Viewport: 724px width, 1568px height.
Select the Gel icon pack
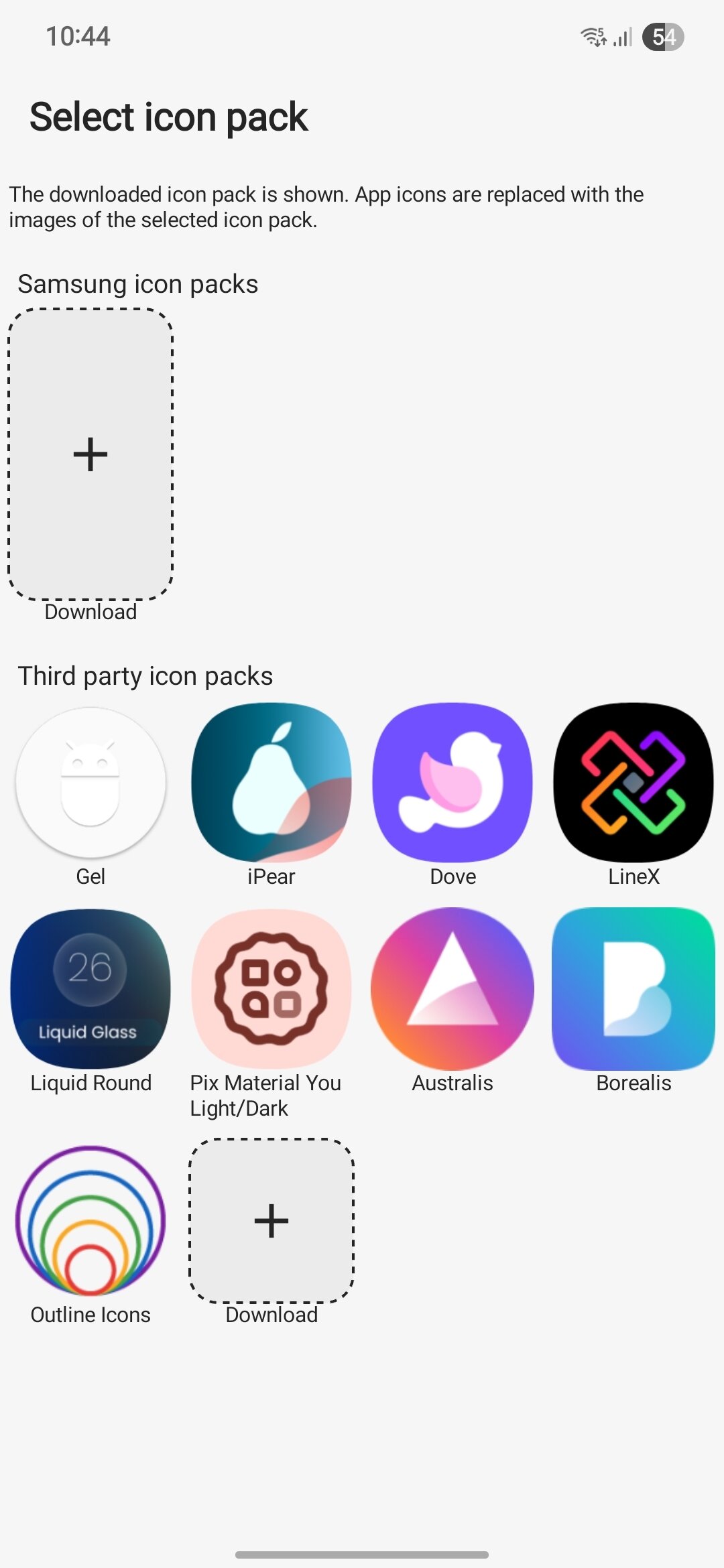pos(90,783)
